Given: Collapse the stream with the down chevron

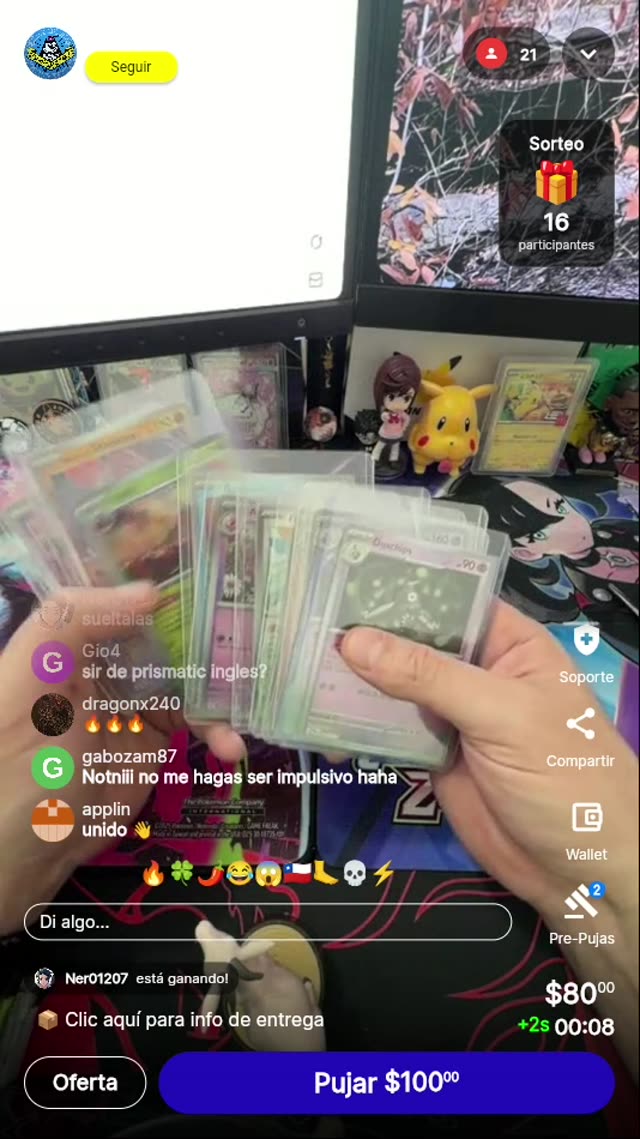Looking at the screenshot, I should tap(588, 54).
